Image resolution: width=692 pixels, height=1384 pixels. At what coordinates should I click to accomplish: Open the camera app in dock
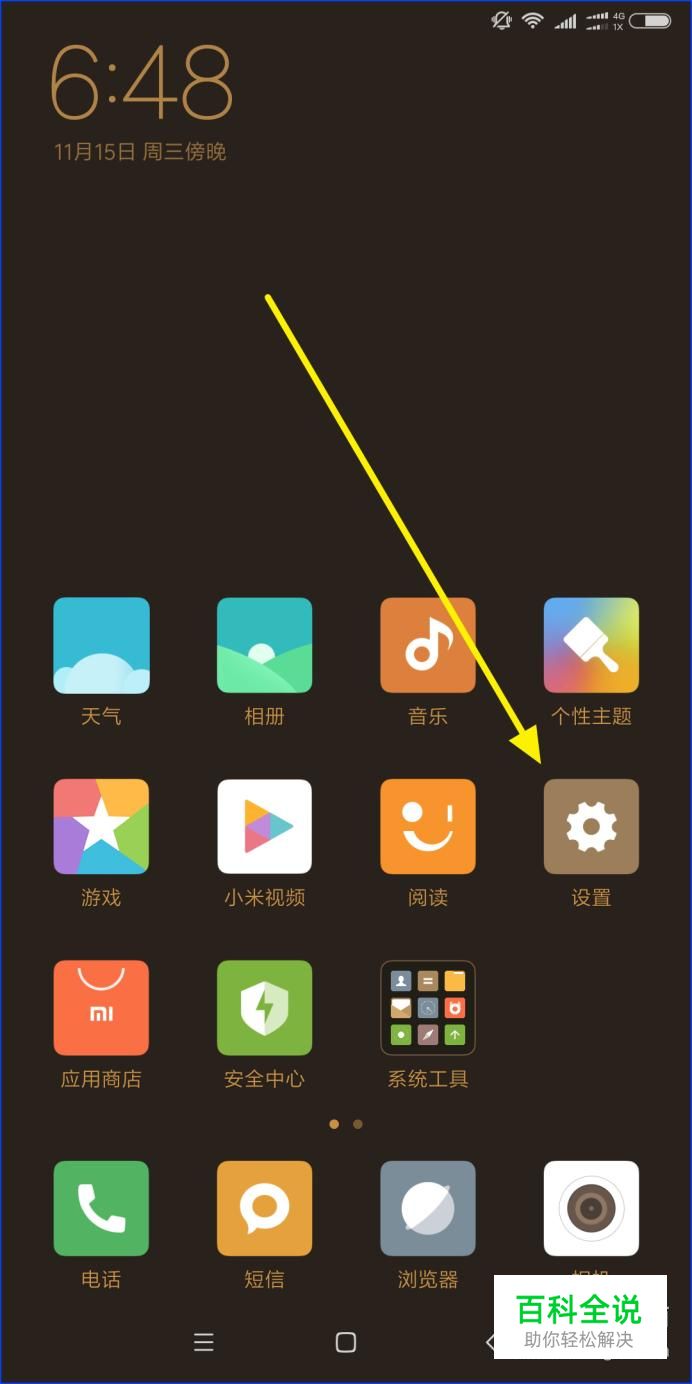pos(591,1208)
